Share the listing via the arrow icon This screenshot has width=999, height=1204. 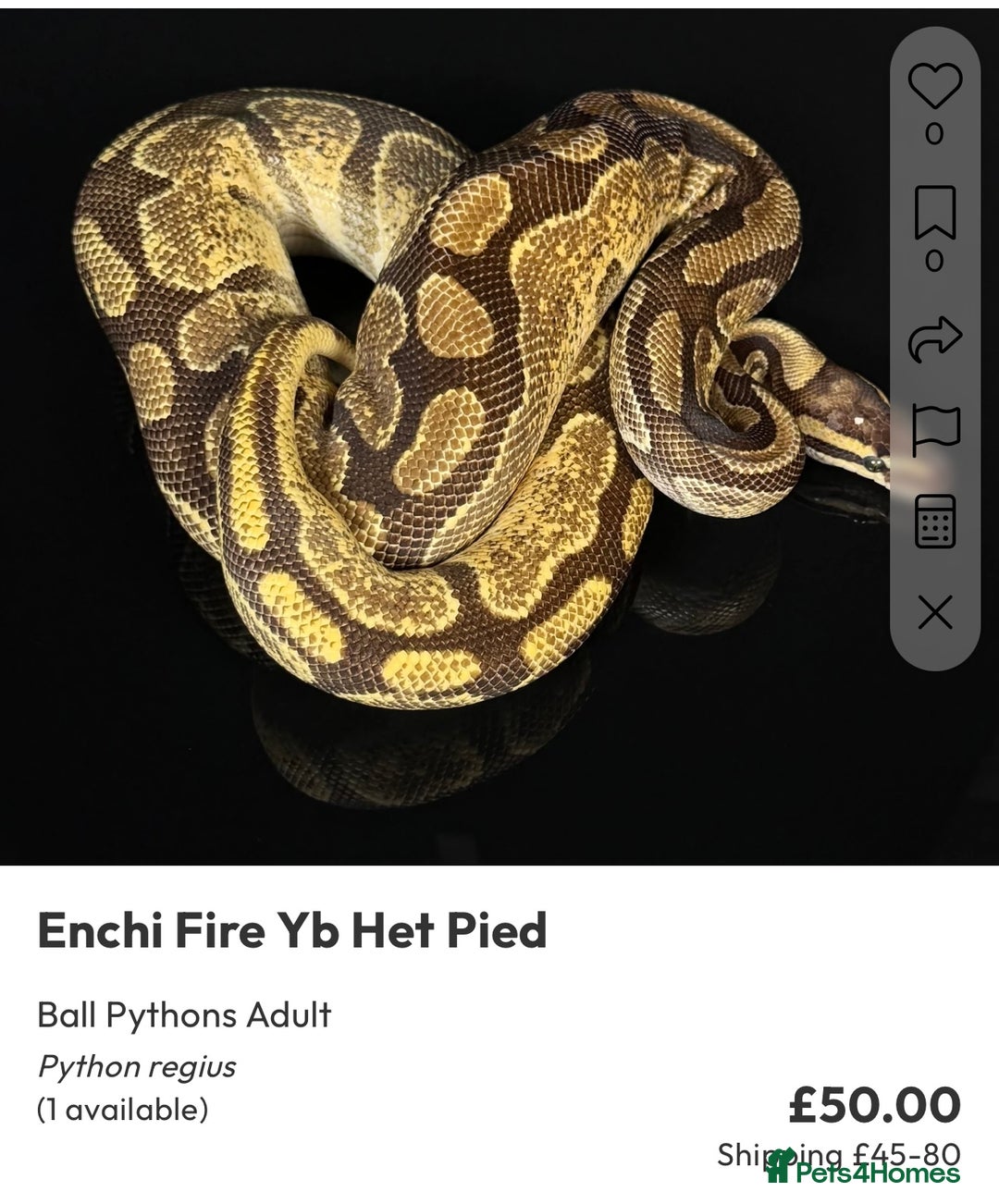[x=934, y=338]
